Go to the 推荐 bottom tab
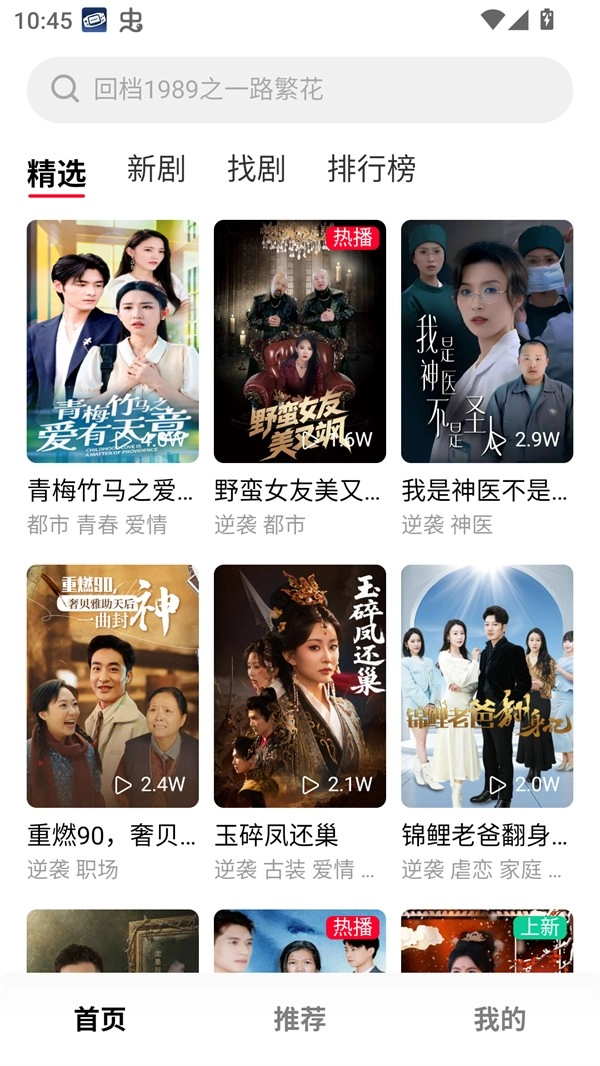Viewport: 600px width, 1066px height. 300,1019
